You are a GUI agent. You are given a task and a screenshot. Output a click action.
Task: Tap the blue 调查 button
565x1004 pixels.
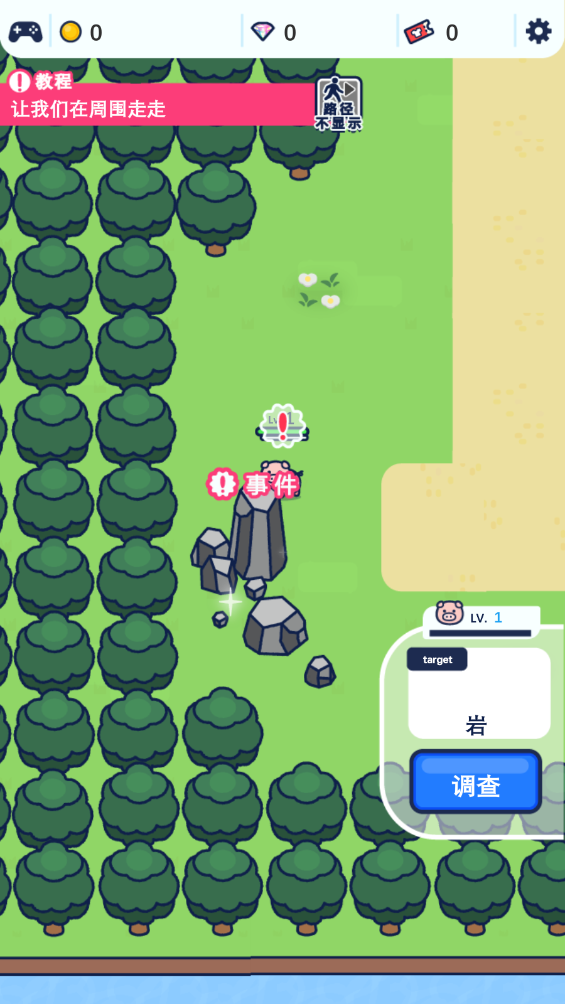[475, 782]
